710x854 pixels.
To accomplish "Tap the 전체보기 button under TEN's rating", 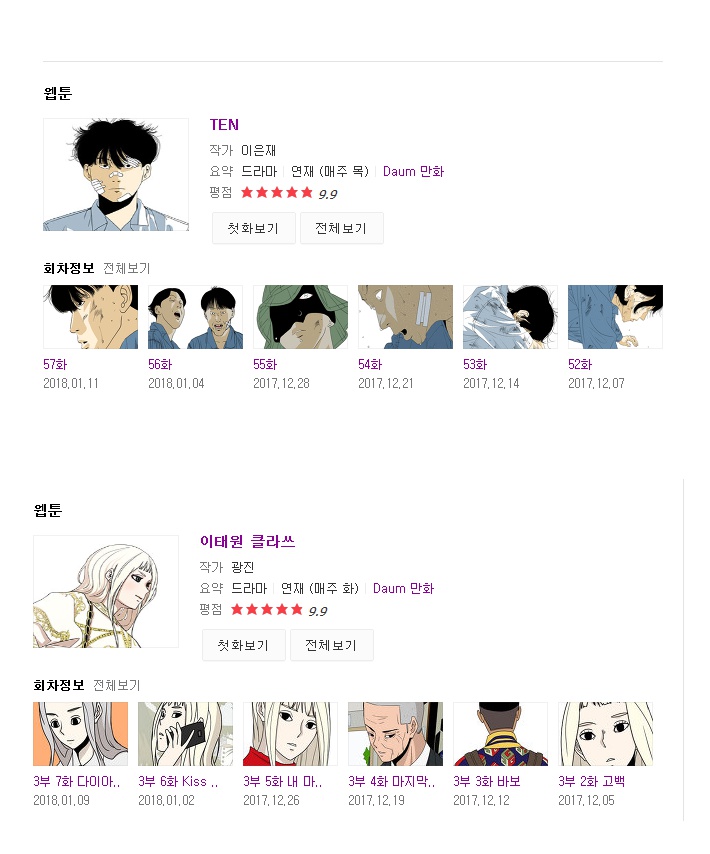I will pyautogui.click(x=341, y=228).
